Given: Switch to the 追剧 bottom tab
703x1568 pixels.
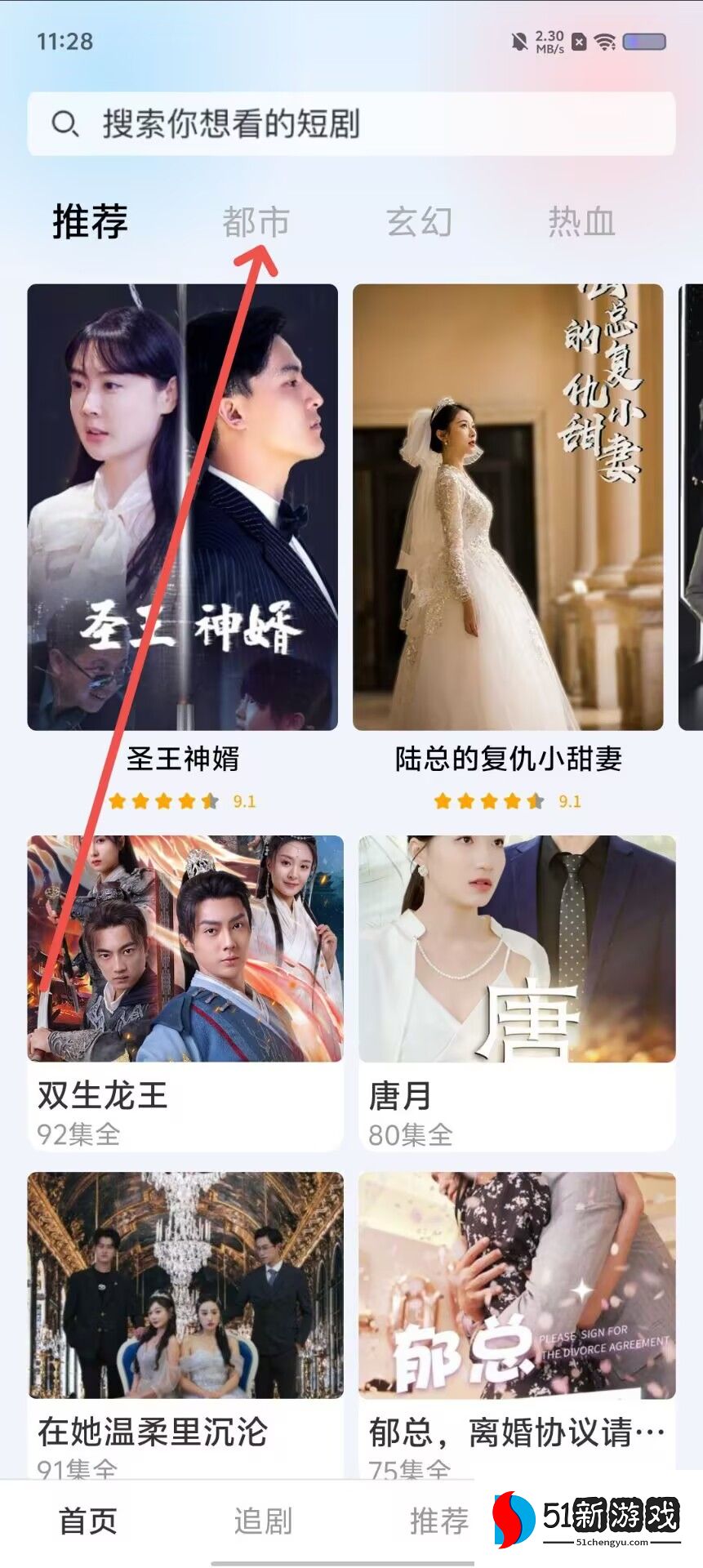Looking at the screenshot, I should (x=263, y=1521).
